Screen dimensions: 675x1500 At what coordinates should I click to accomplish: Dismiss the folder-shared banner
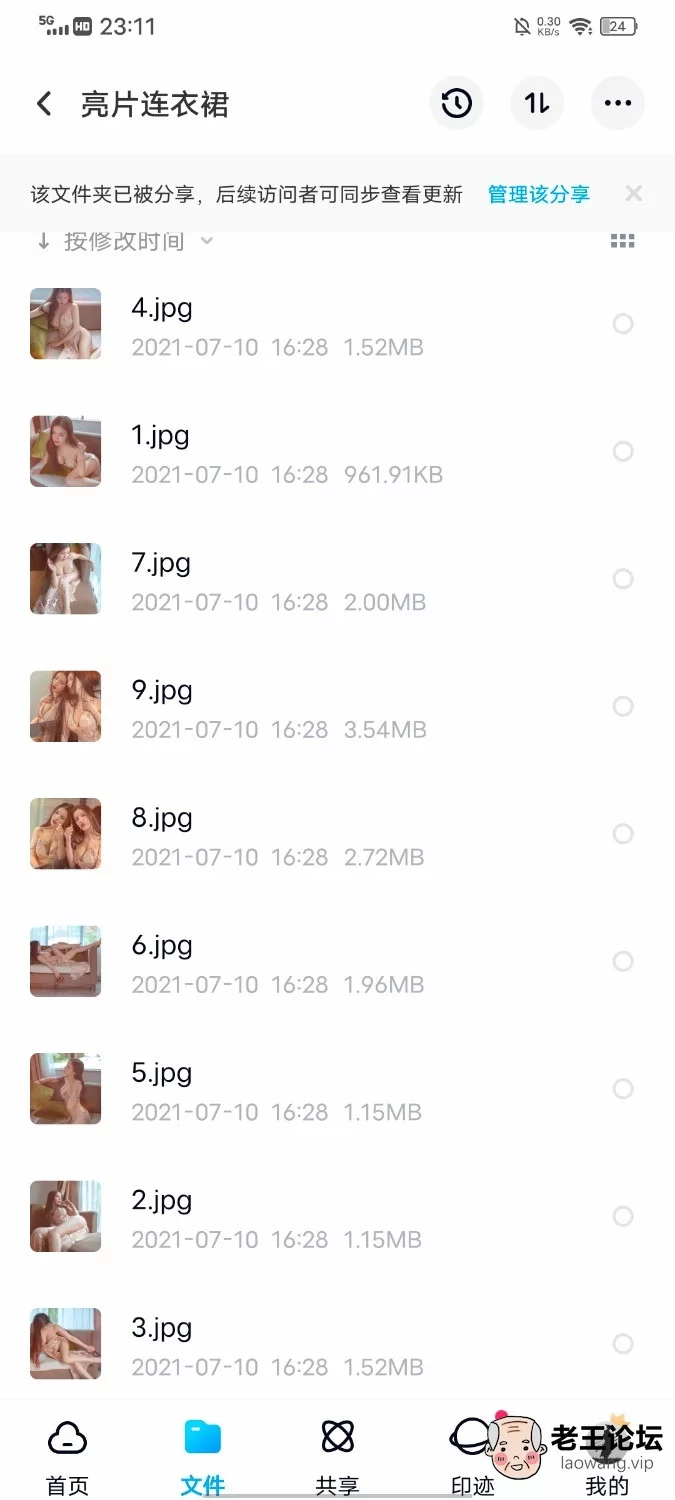pyautogui.click(x=633, y=193)
